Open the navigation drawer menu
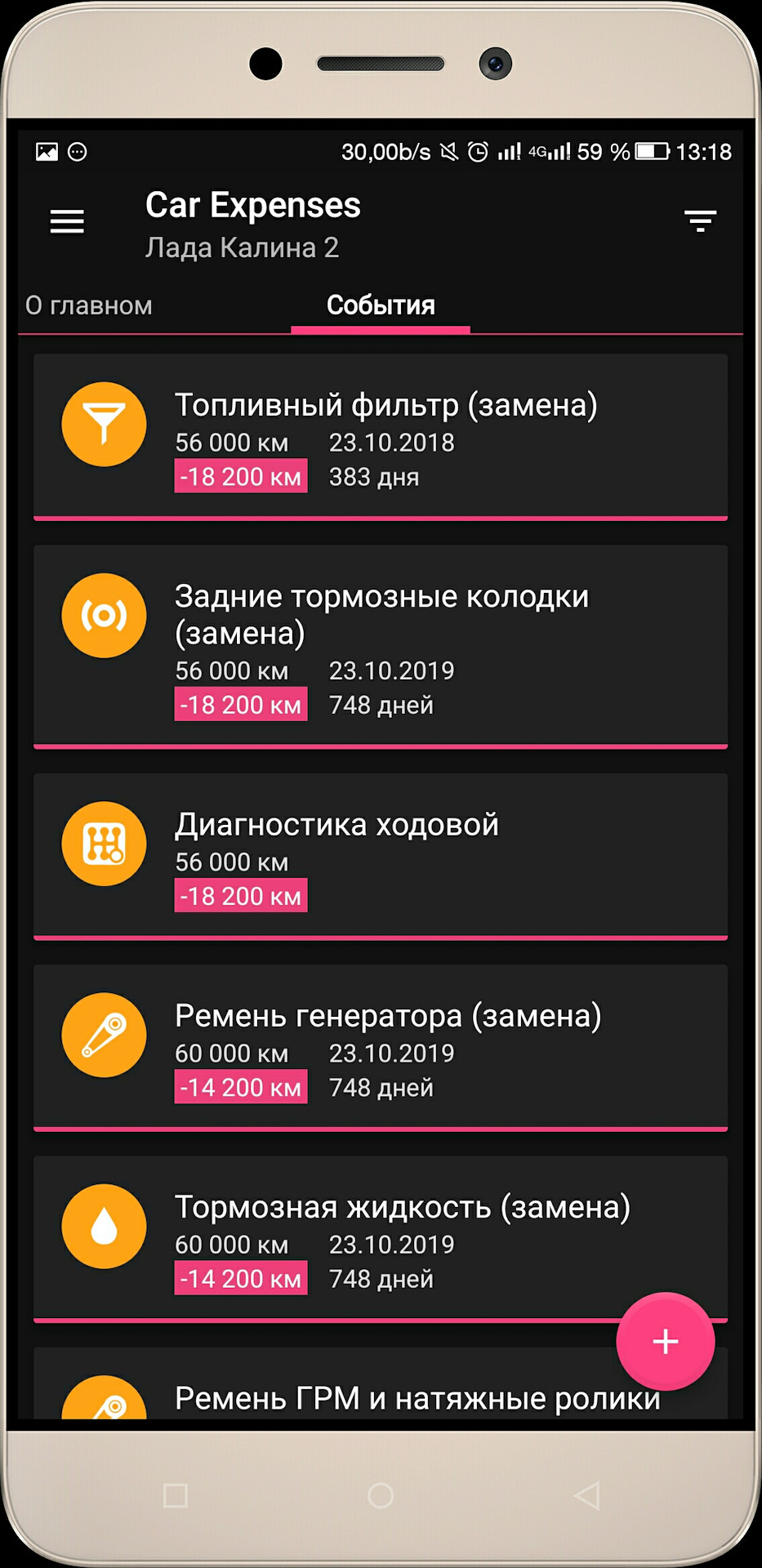Viewport: 762px width, 1568px height. coord(67,220)
